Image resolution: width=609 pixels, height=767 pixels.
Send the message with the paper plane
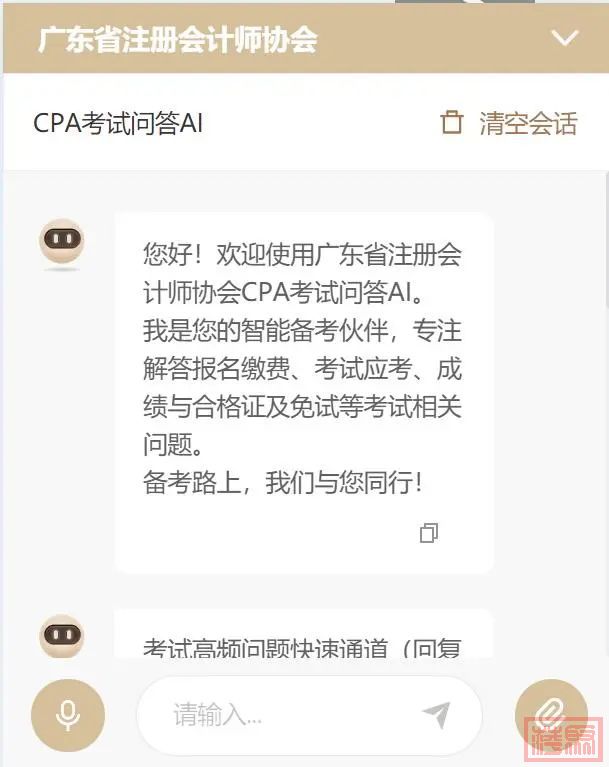click(x=436, y=715)
